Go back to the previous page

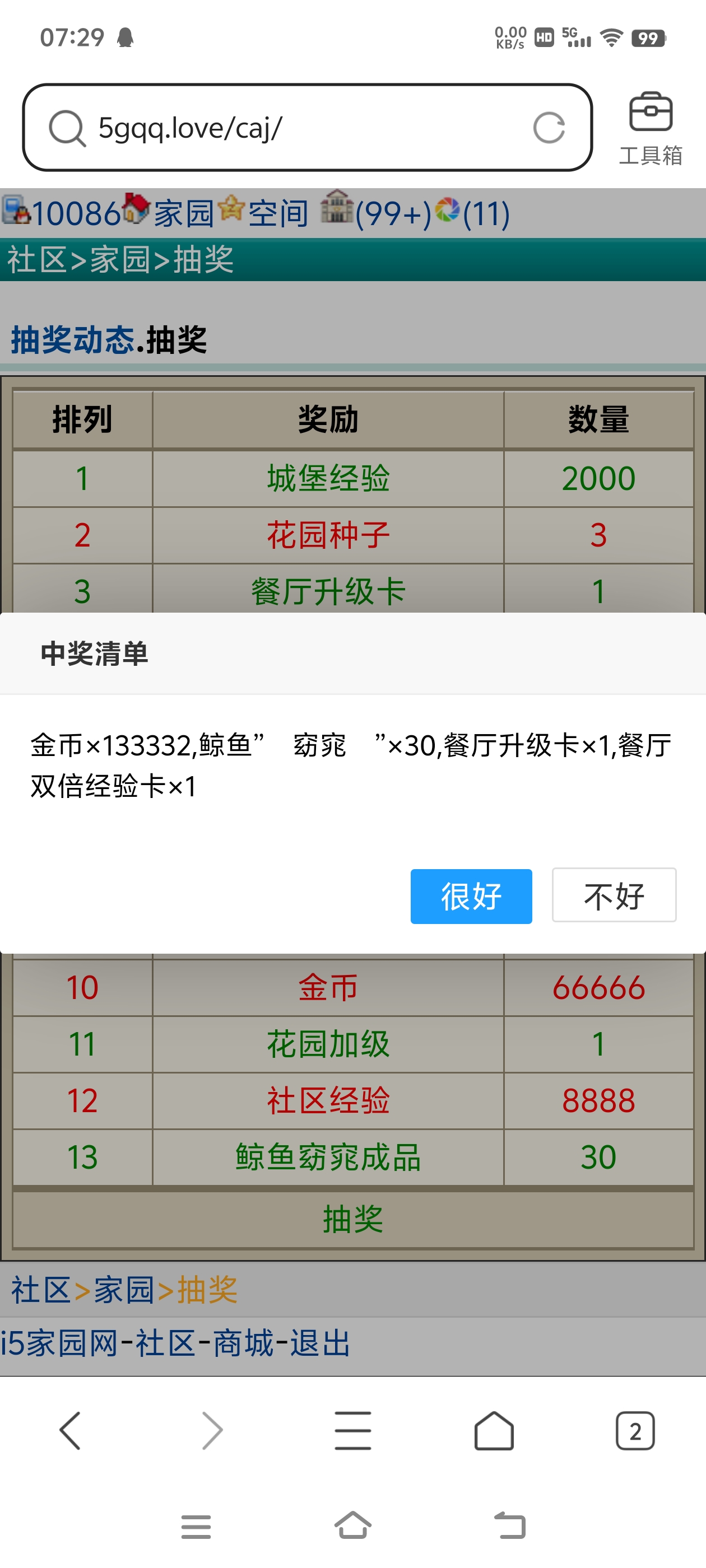click(70, 1430)
